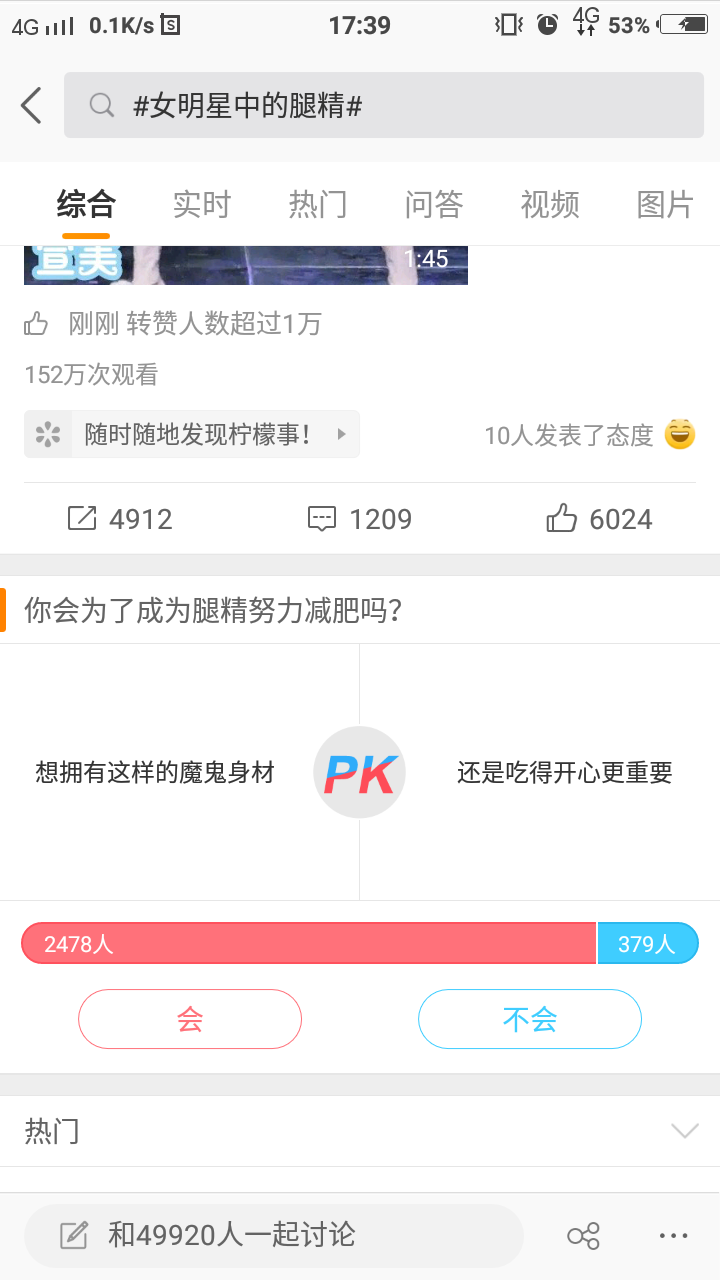Image resolution: width=720 pixels, height=1280 pixels.
Task: Open the 随时随地发现柠檬事 link
Action: click(192, 434)
